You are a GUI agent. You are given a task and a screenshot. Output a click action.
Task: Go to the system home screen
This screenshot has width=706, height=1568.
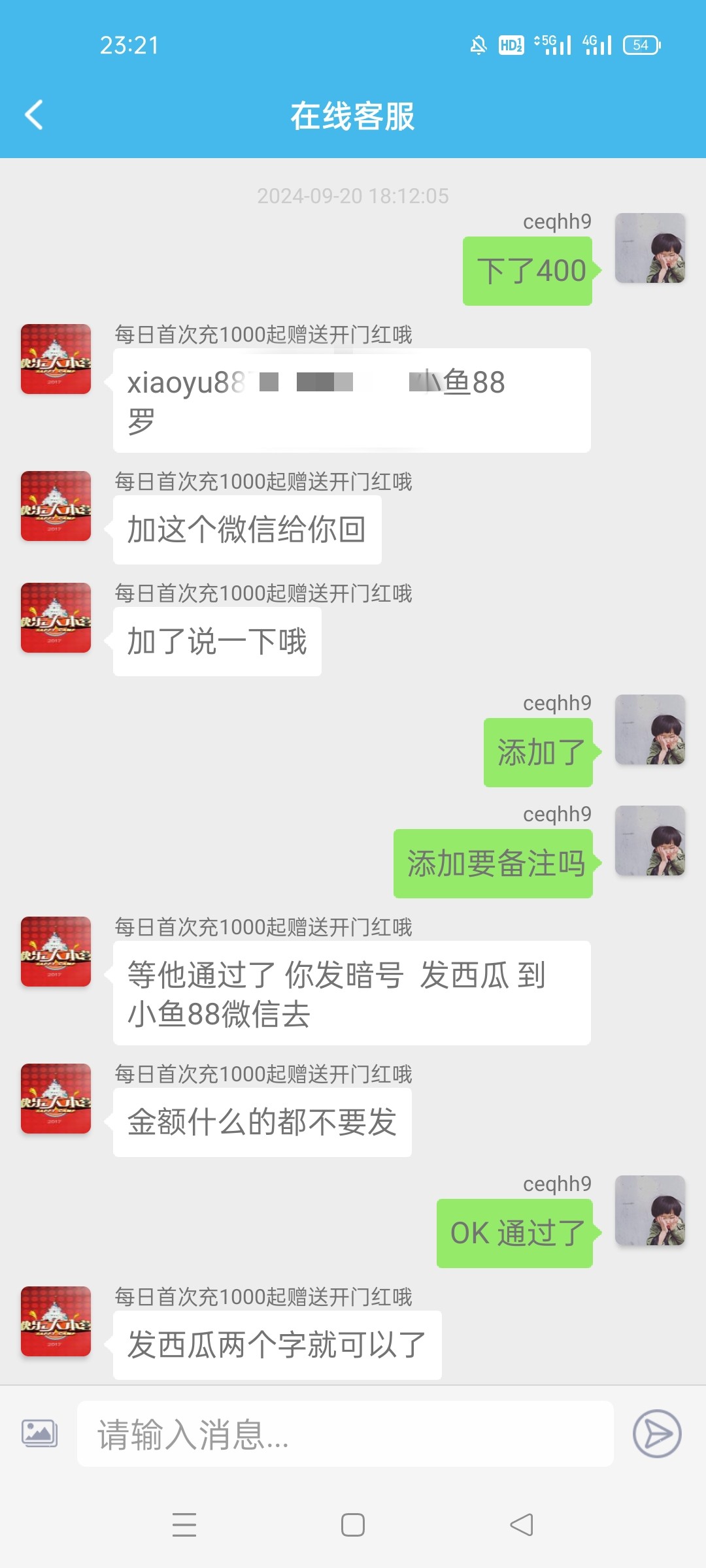353,1525
